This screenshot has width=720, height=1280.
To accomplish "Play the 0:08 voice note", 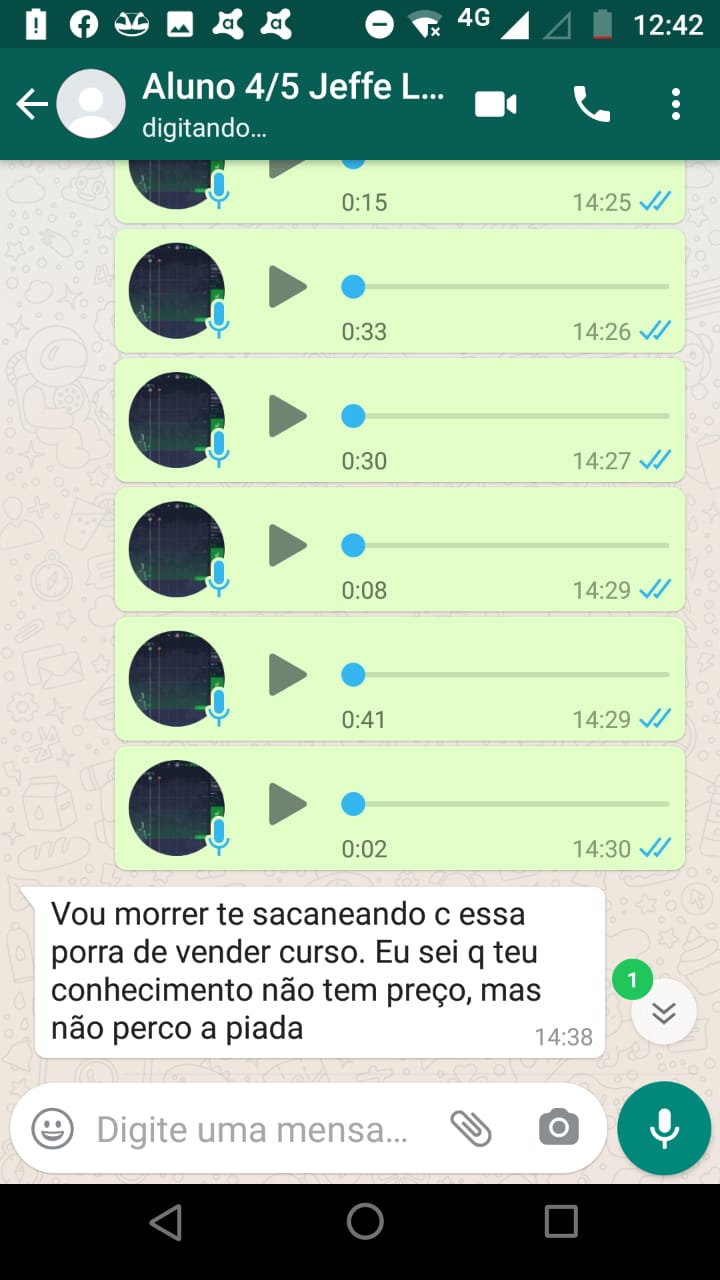I will click(x=287, y=545).
